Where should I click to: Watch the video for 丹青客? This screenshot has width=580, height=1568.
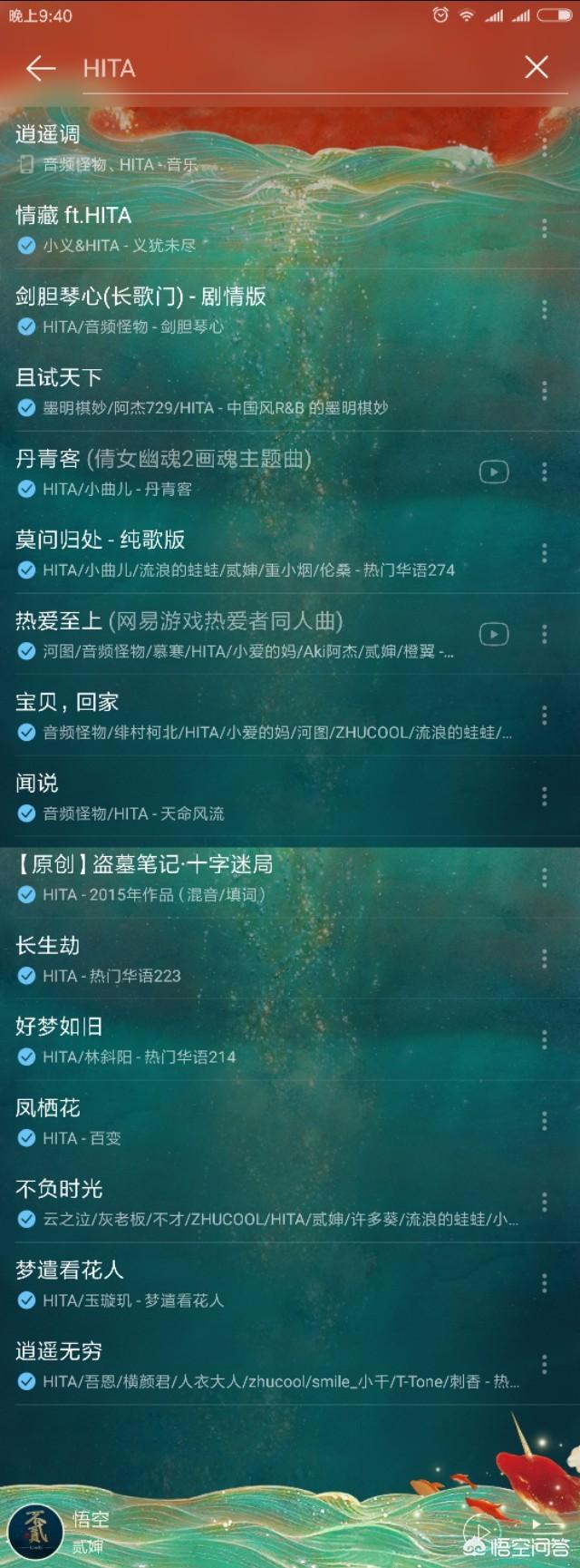[494, 472]
